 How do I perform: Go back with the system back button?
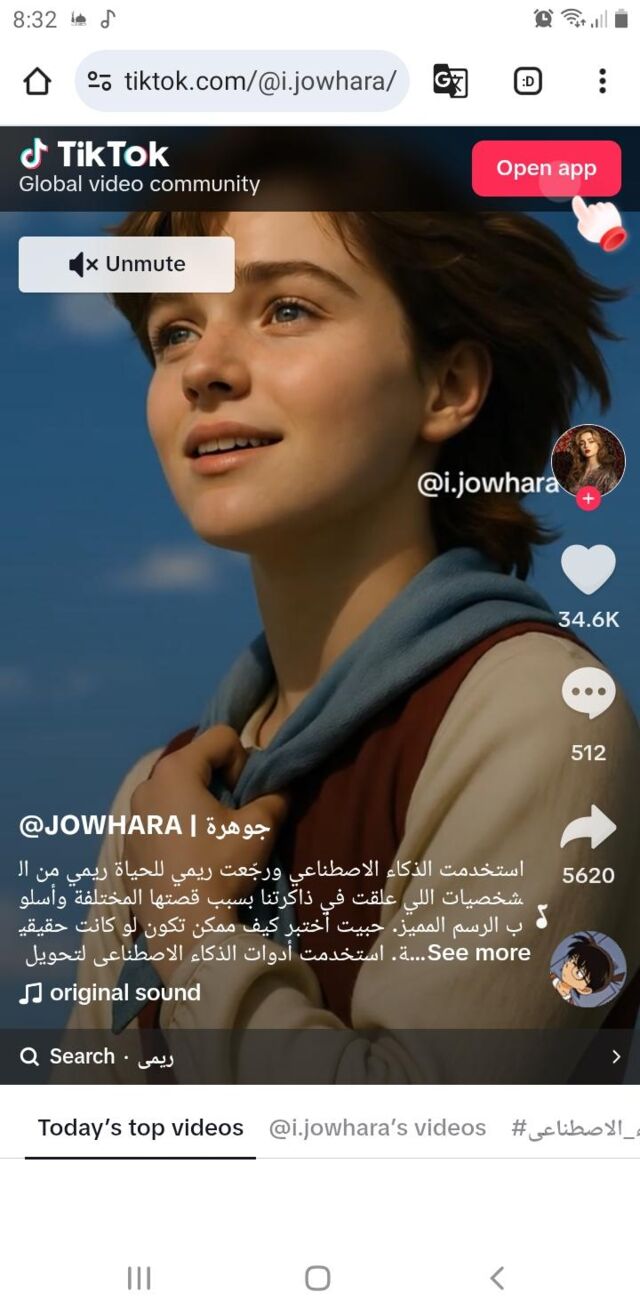(497, 1277)
